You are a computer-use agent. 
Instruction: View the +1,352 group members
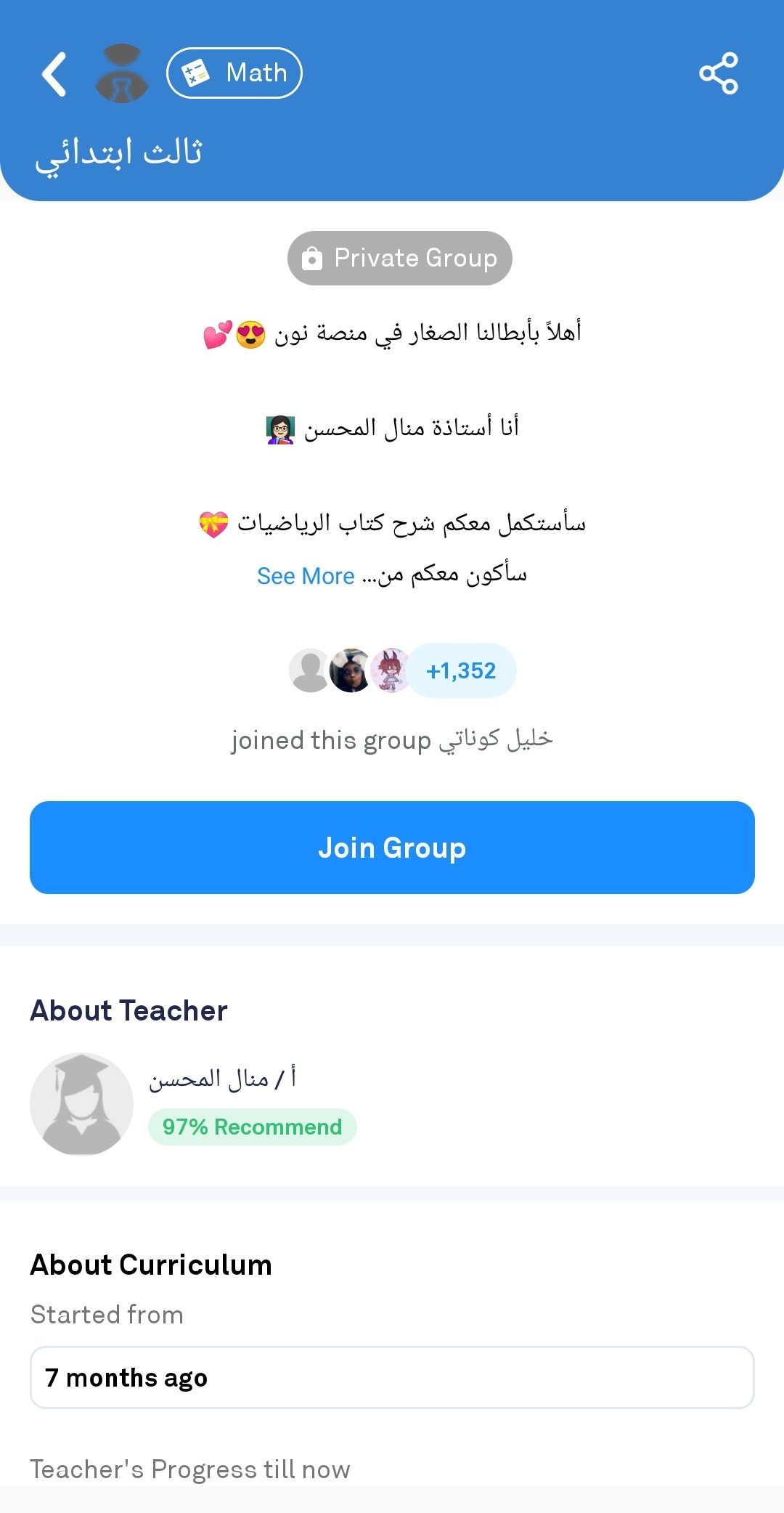click(x=461, y=670)
